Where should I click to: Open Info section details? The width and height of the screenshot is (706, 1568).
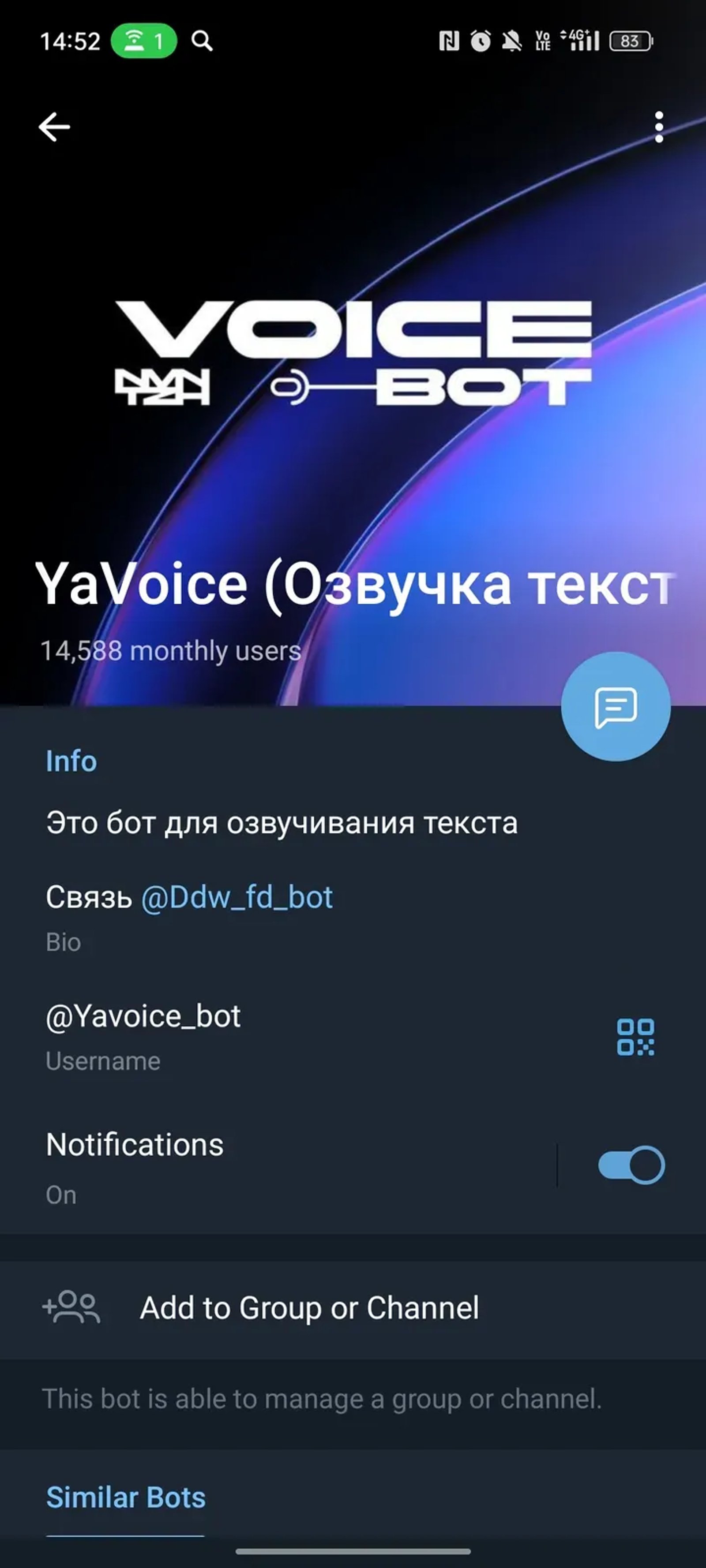click(x=71, y=760)
